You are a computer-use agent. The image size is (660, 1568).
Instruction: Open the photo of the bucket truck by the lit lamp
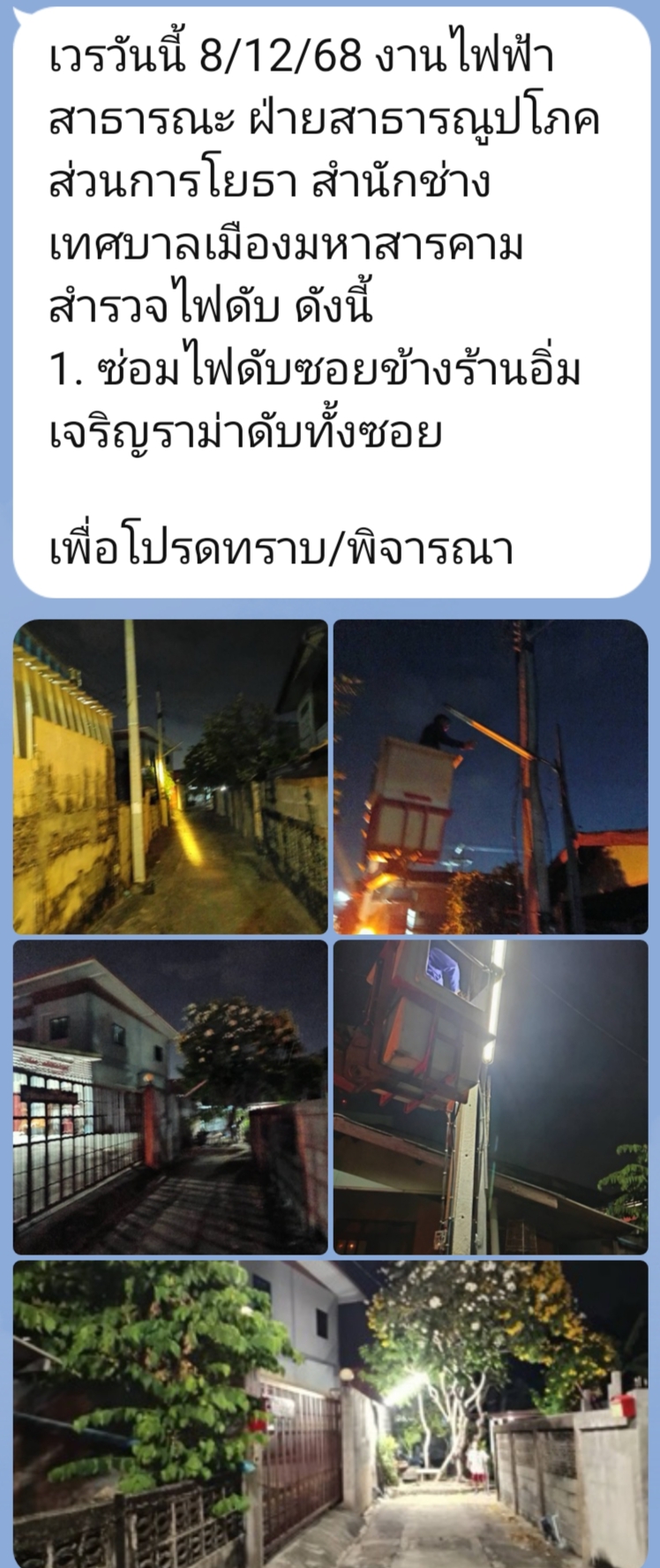(491, 1097)
